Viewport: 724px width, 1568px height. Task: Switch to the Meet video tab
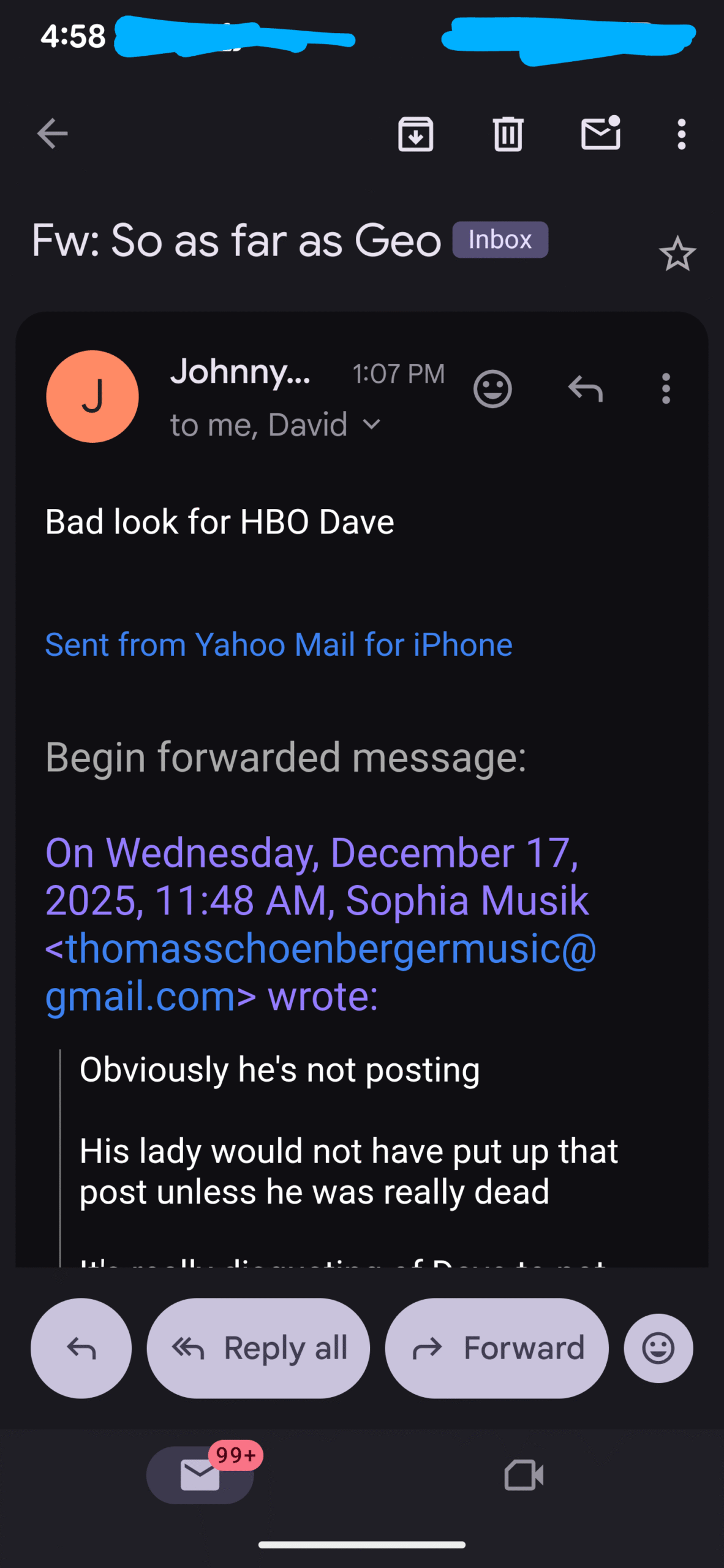(x=524, y=1475)
